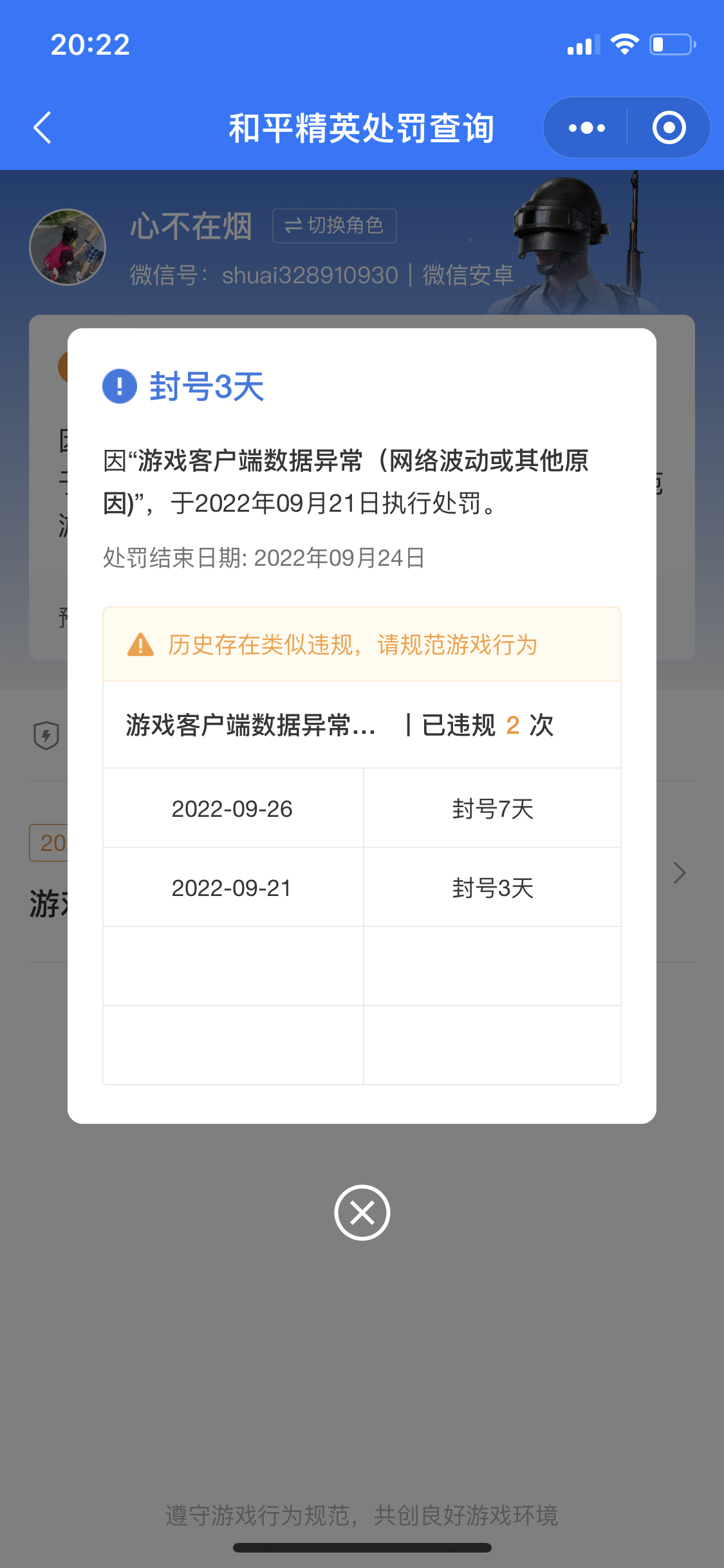Image resolution: width=724 pixels, height=1568 pixels.
Task: Expand the right-pointing chevron behind the dialog
Action: (680, 872)
